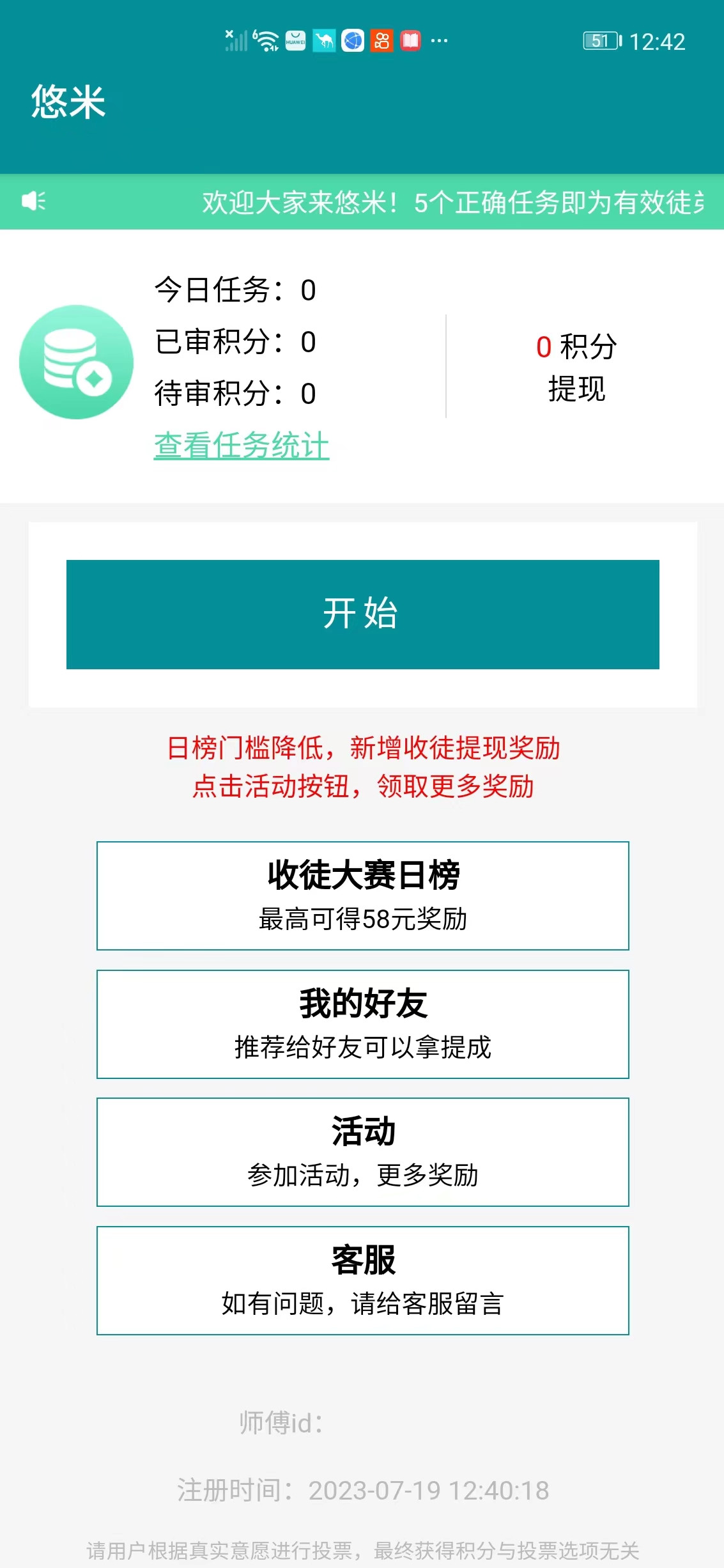
Task: Tap the battery indicator showing 51
Action: click(x=599, y=40)
